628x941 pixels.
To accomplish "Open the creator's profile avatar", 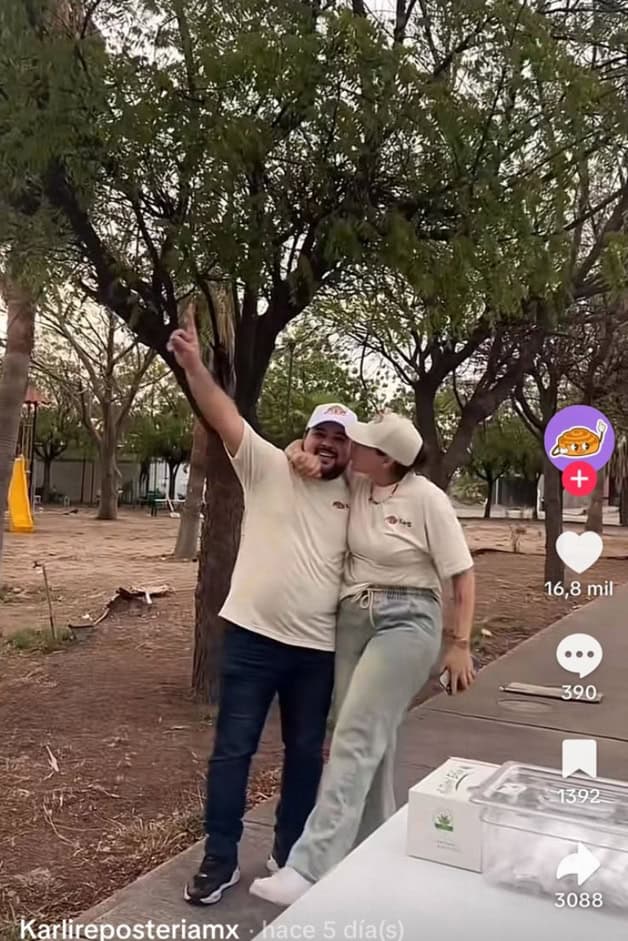I will [x=578, y=437].
